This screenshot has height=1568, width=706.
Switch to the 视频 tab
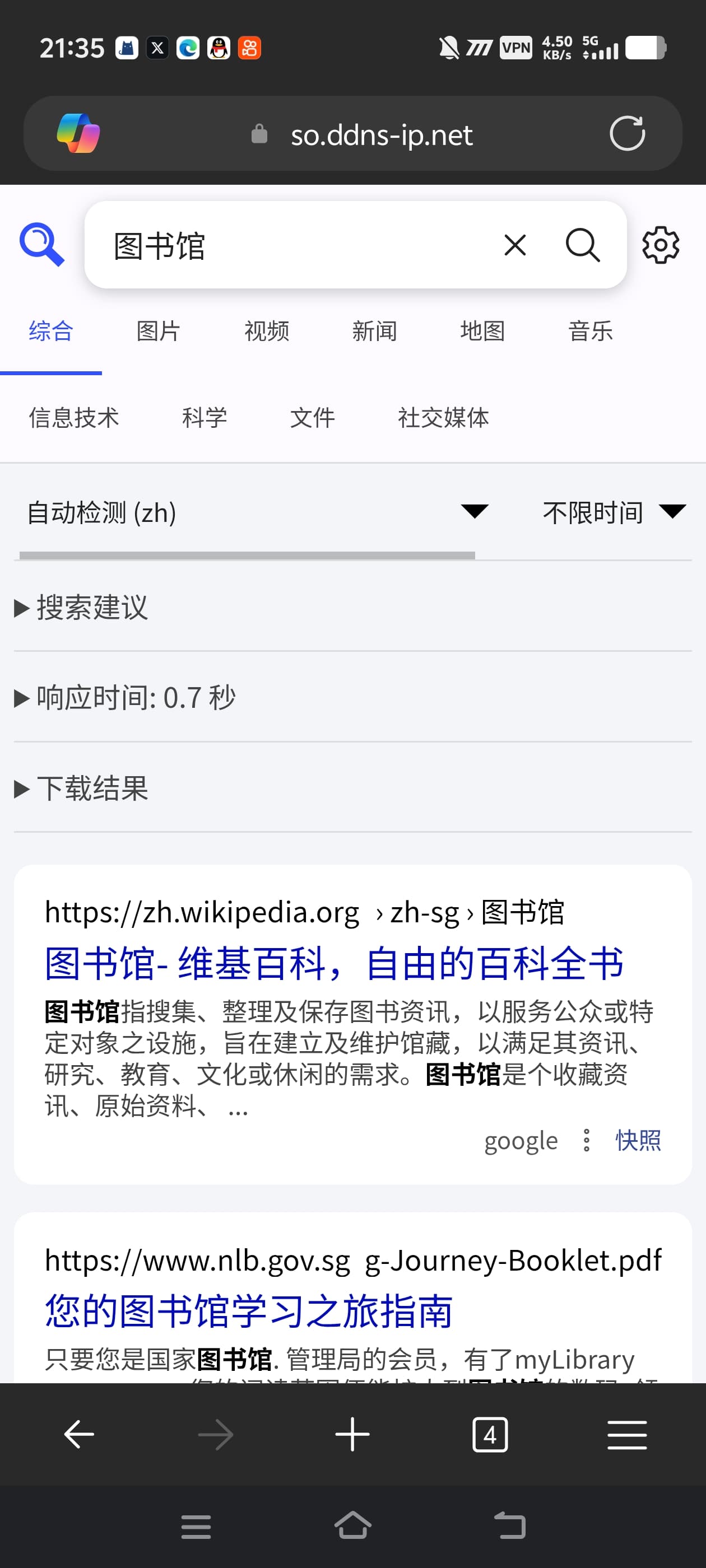[267, 331]
